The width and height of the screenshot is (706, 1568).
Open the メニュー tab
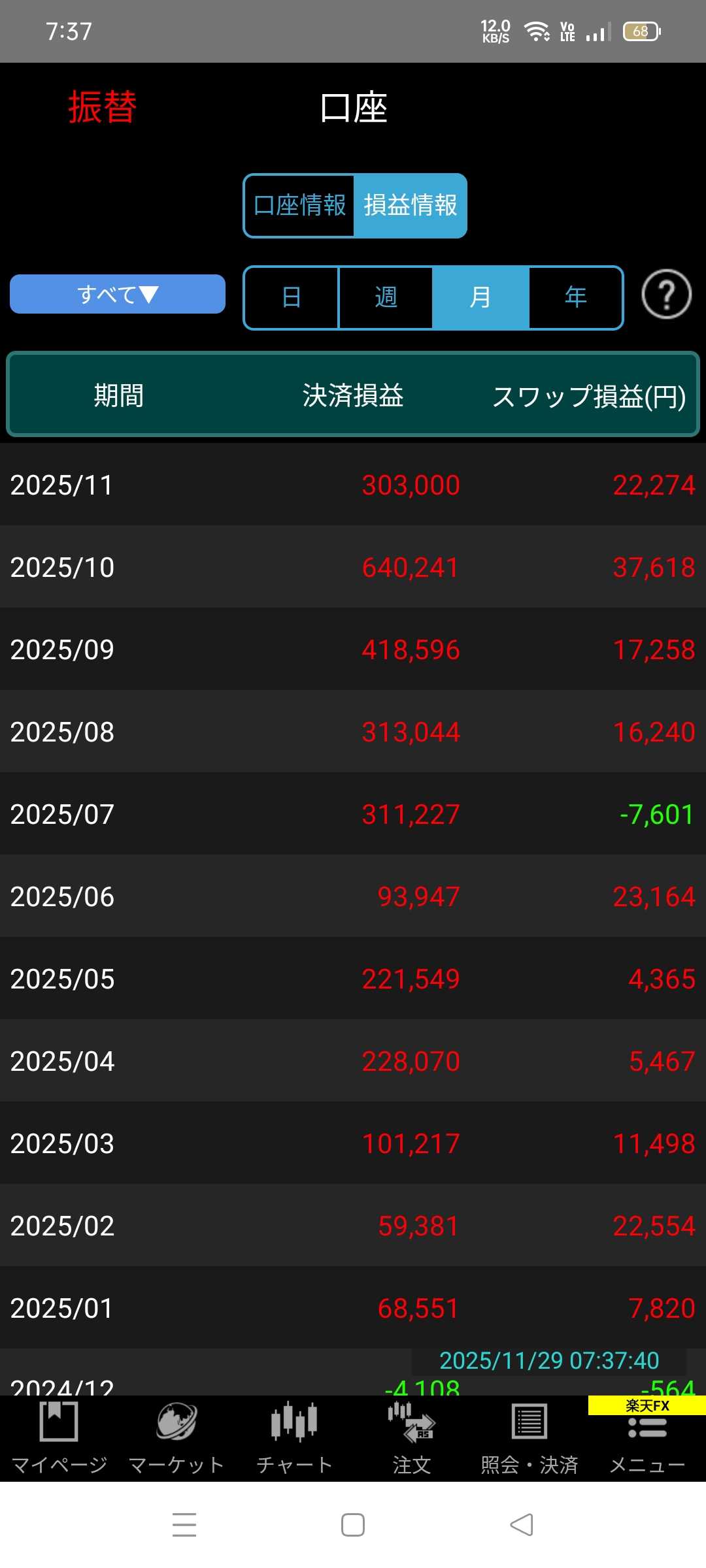[x=647, y=1441]
